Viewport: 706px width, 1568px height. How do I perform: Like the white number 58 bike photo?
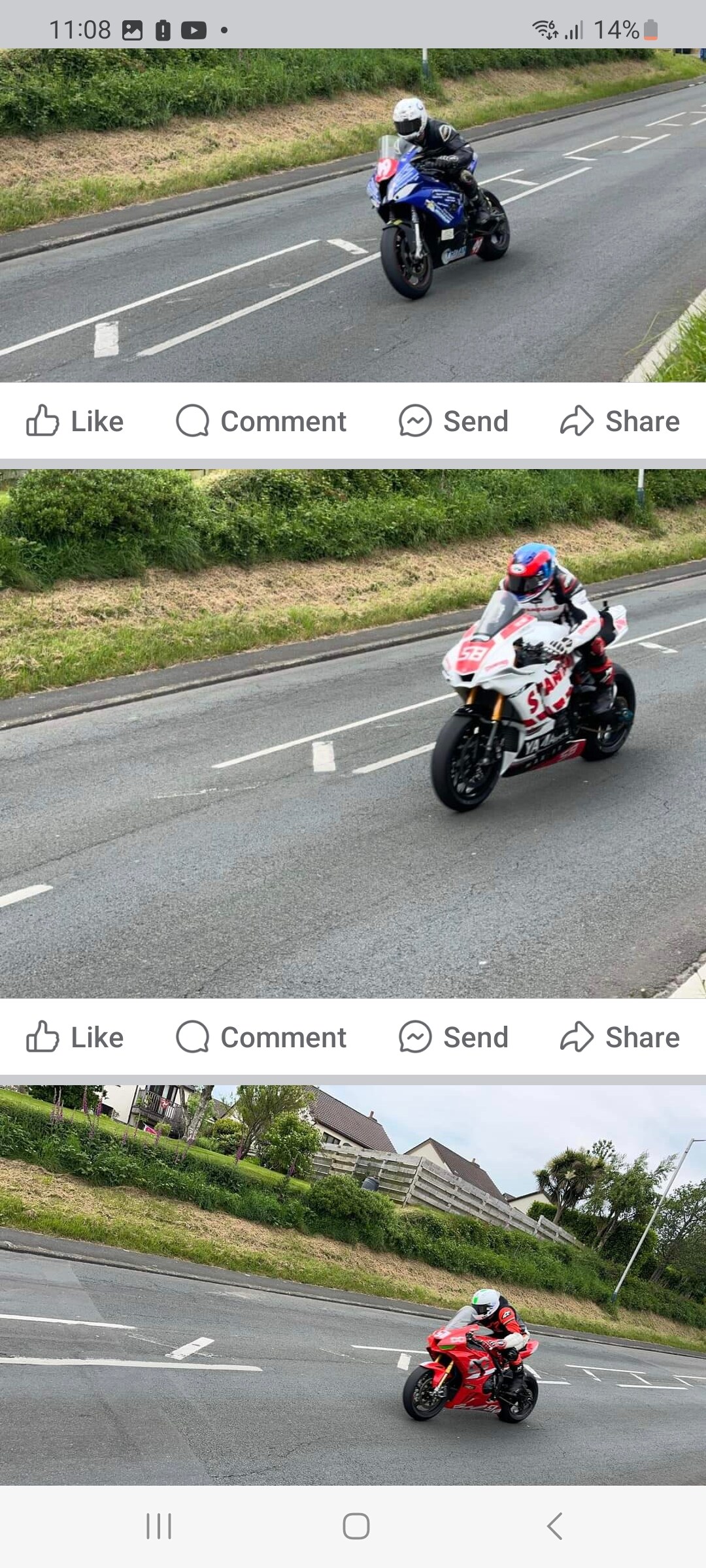tap(75, 1037)
